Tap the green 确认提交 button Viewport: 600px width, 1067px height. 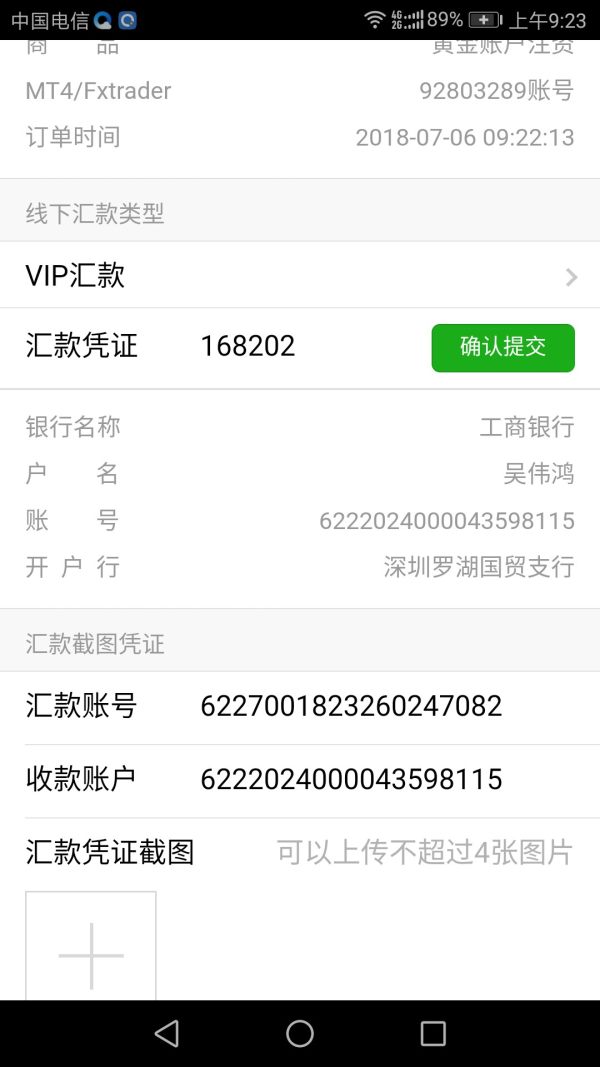(503, 348)
